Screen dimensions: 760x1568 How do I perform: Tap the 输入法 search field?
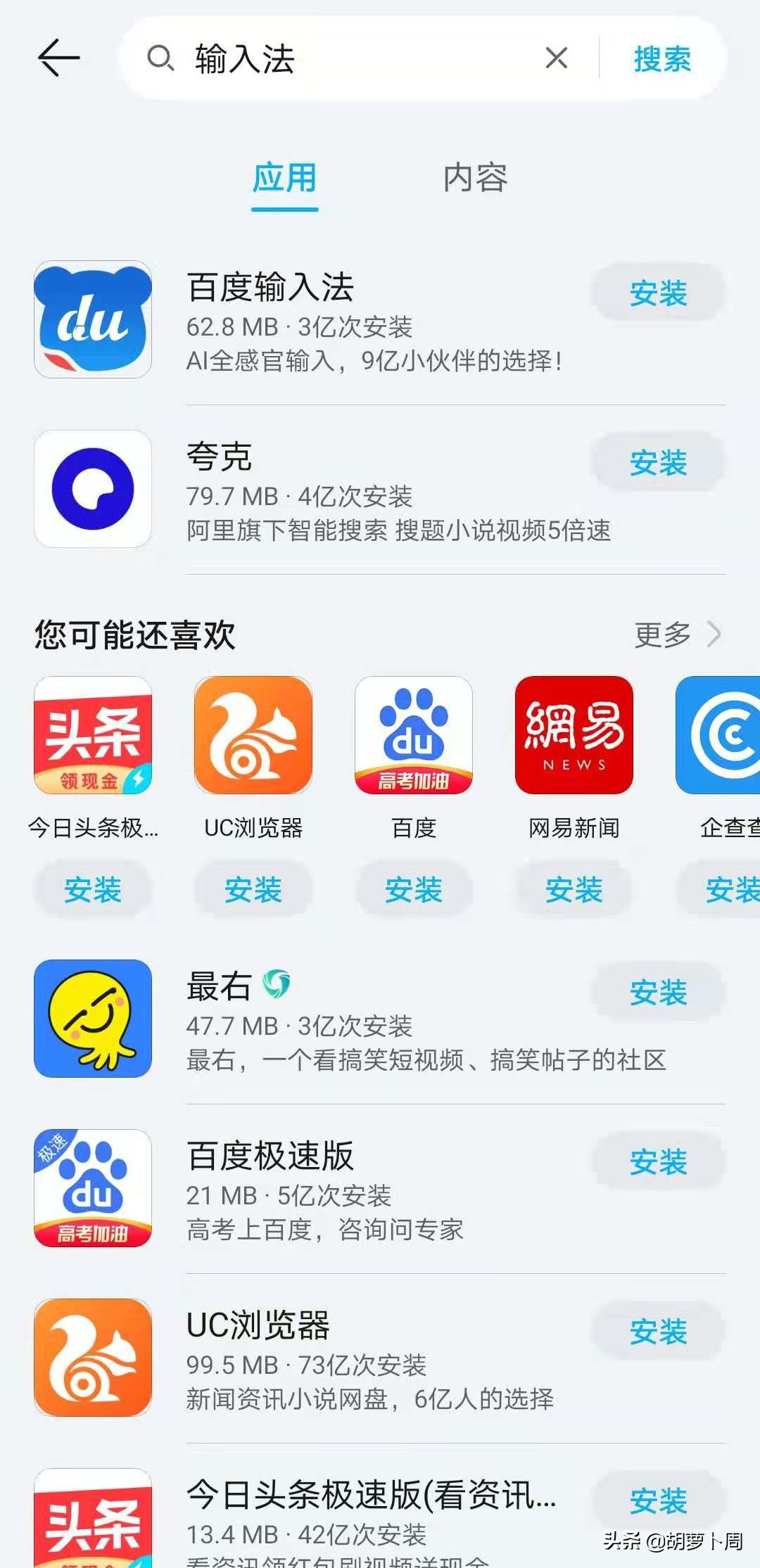338,58
